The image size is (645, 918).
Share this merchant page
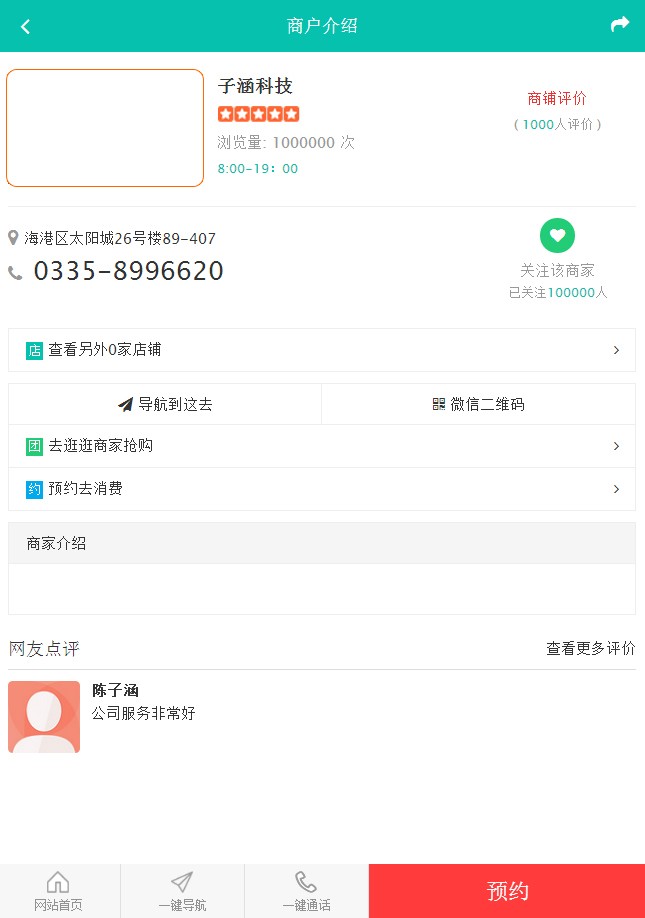(x=620, y=25)
